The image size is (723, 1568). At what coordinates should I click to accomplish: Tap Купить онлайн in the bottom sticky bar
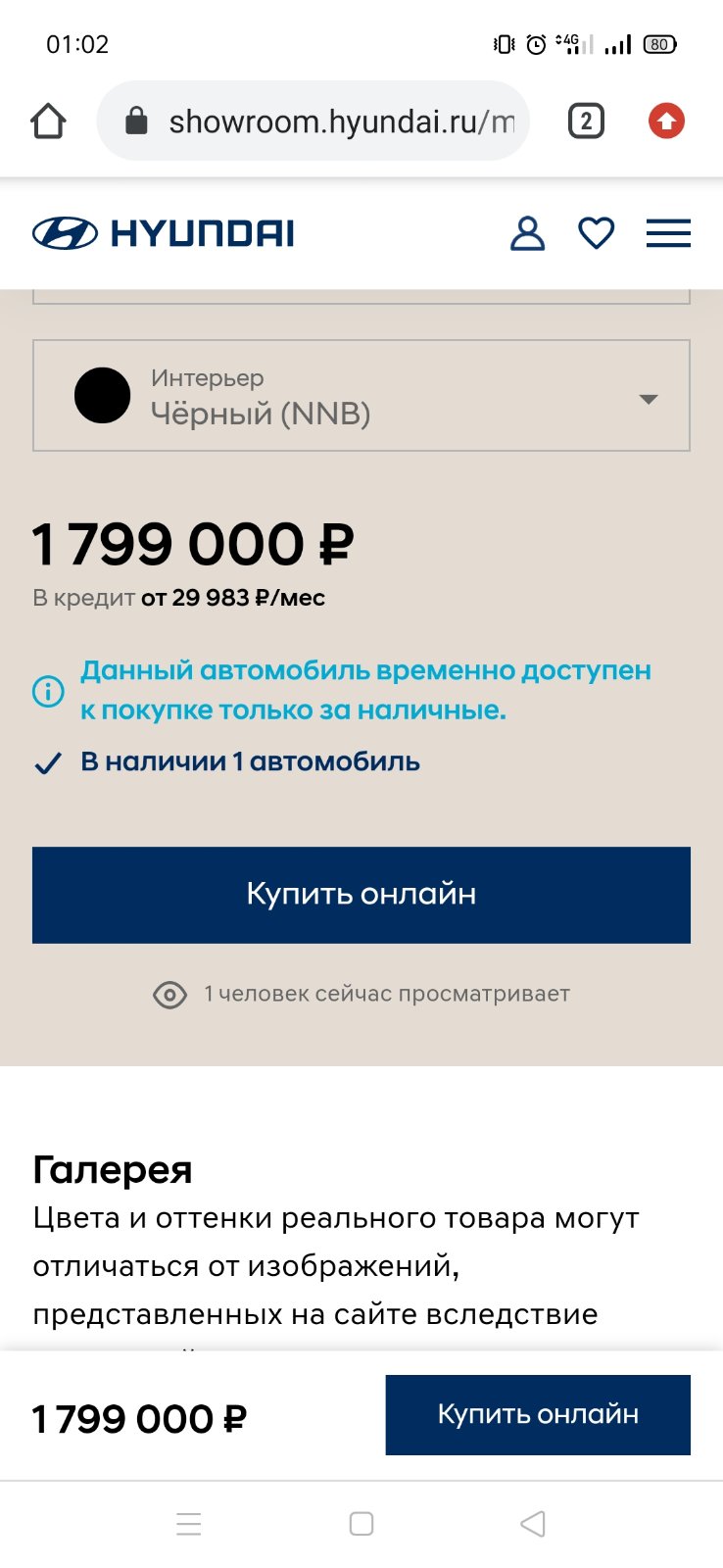coord(538,1414)
